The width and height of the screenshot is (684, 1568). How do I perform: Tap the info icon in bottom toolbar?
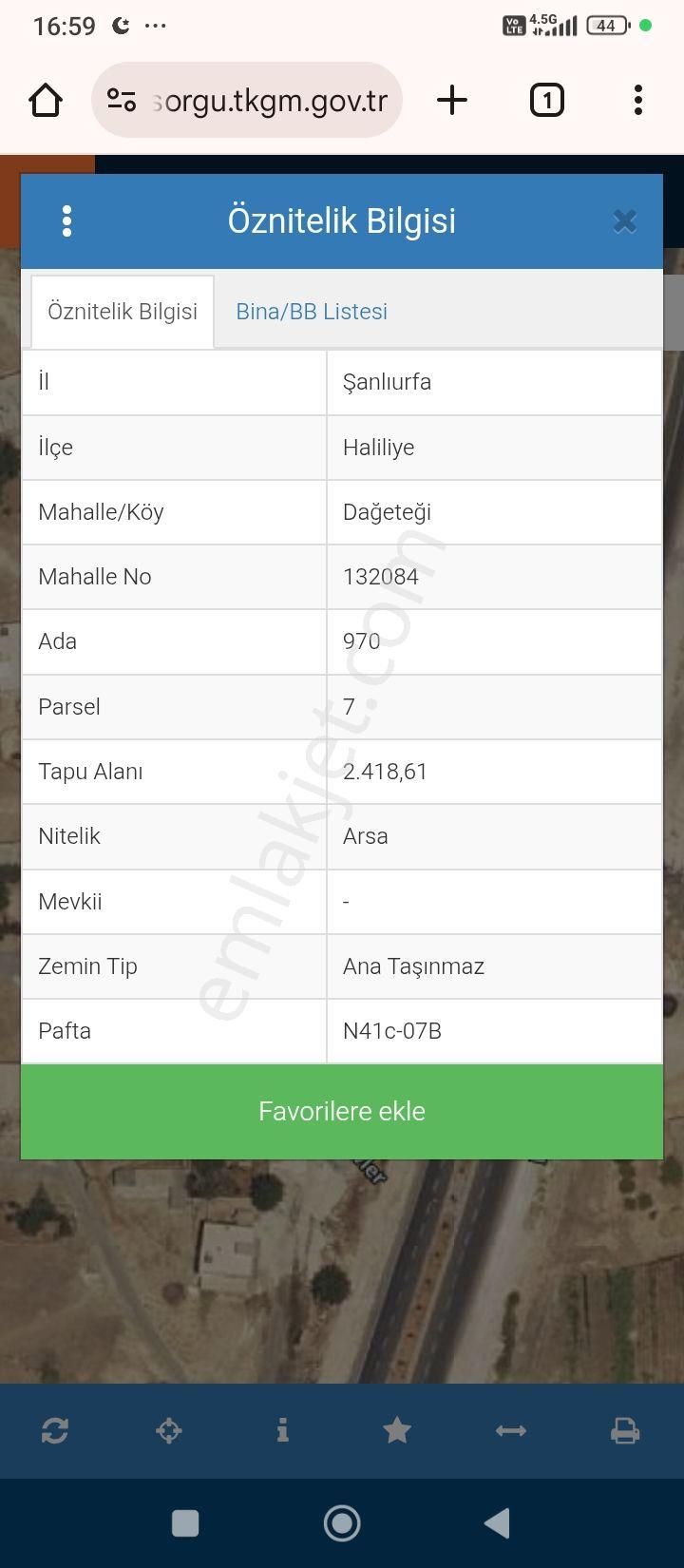click(282, 1430)
